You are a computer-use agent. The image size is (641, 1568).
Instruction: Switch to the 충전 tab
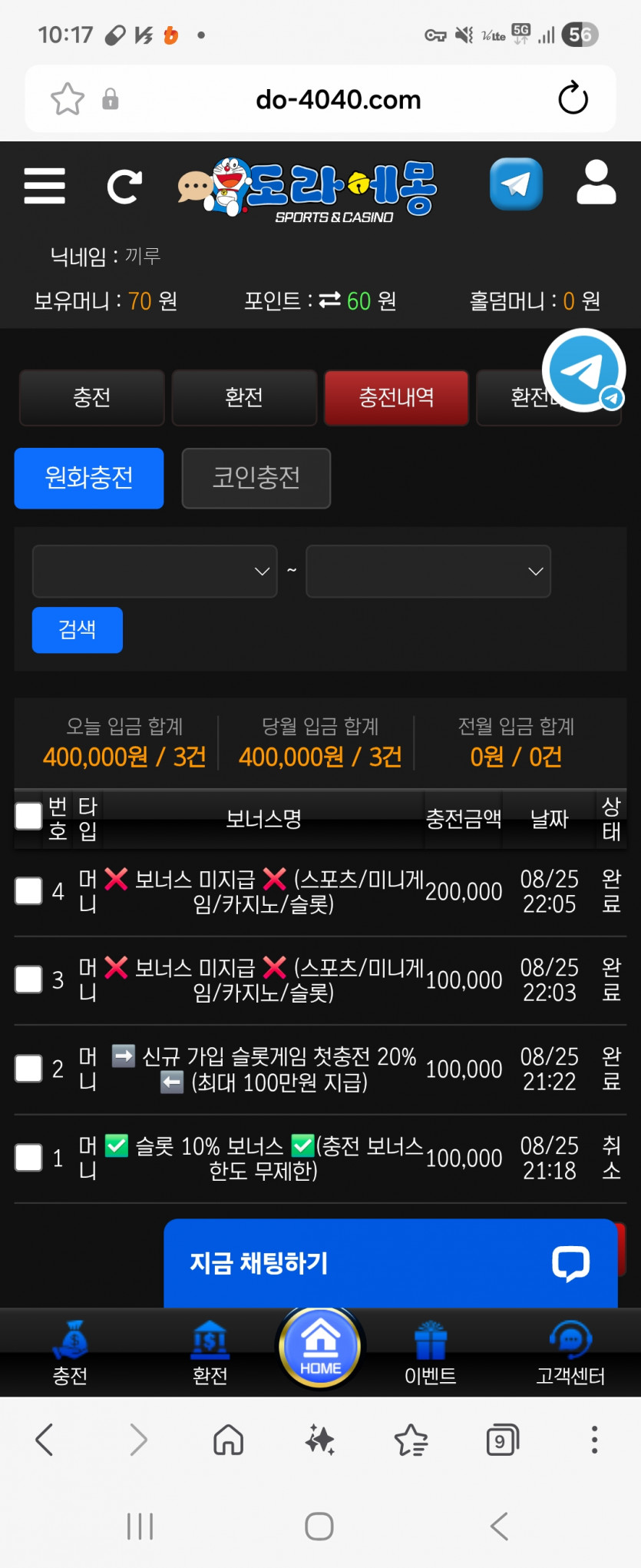91,397
